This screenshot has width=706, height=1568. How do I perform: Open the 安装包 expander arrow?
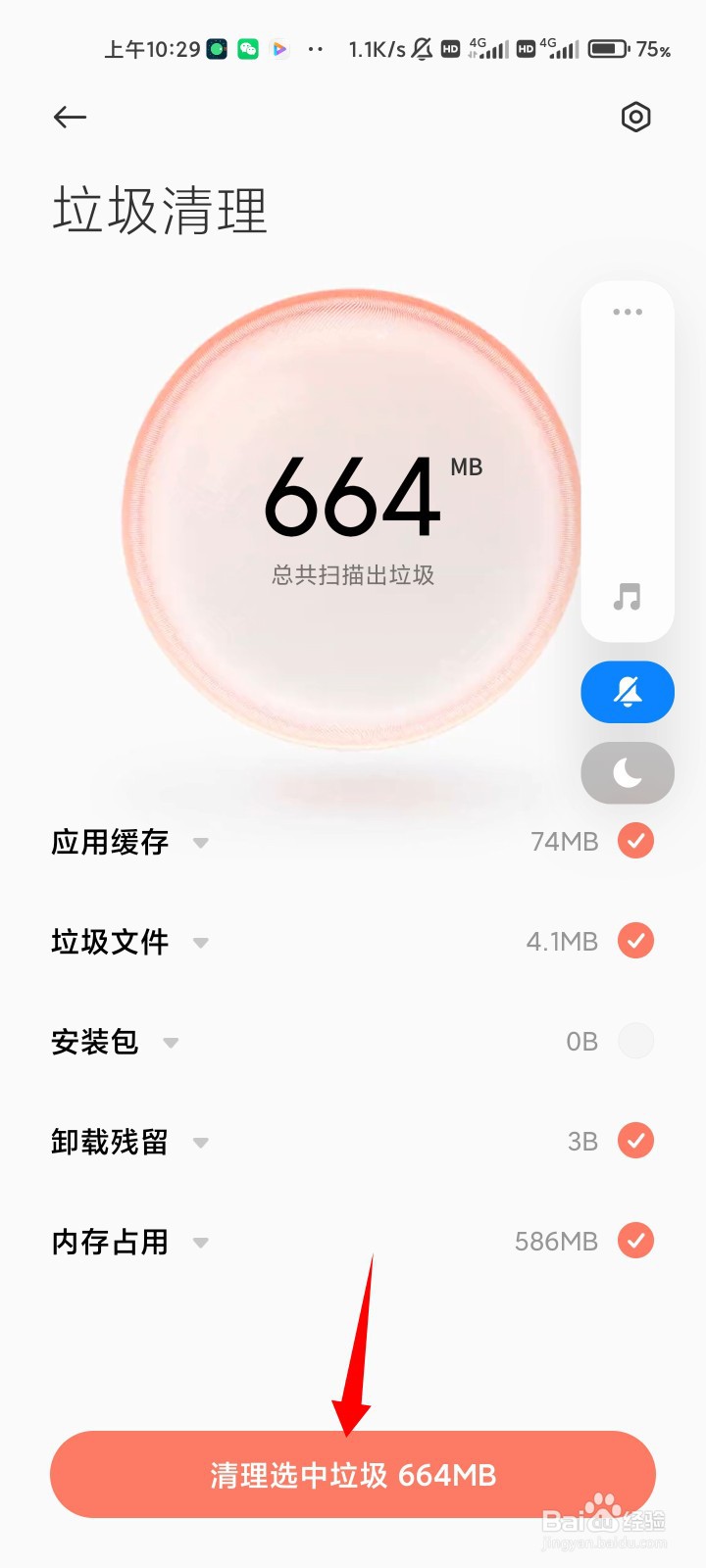tap(171, 1044)
